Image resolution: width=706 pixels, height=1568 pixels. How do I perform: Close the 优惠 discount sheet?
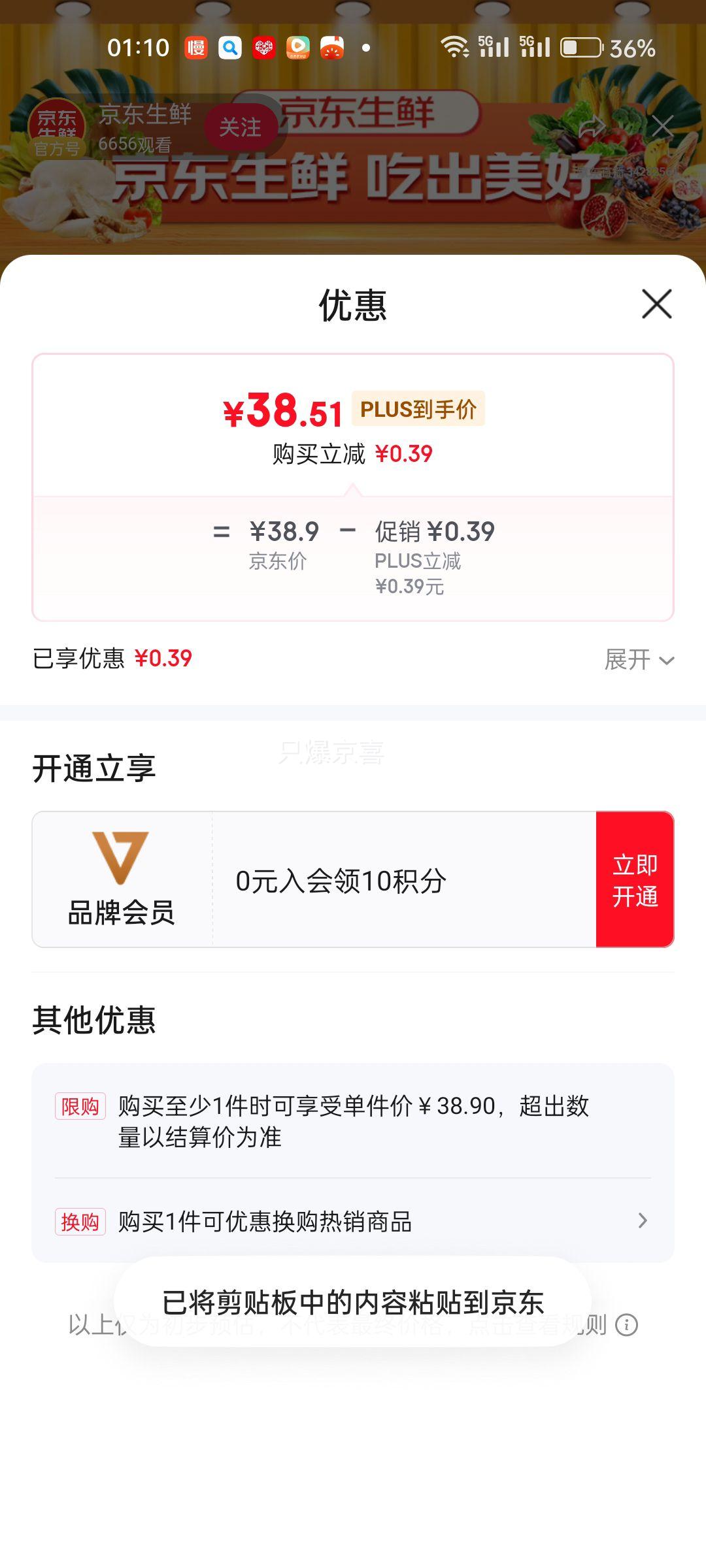[656, 304]
